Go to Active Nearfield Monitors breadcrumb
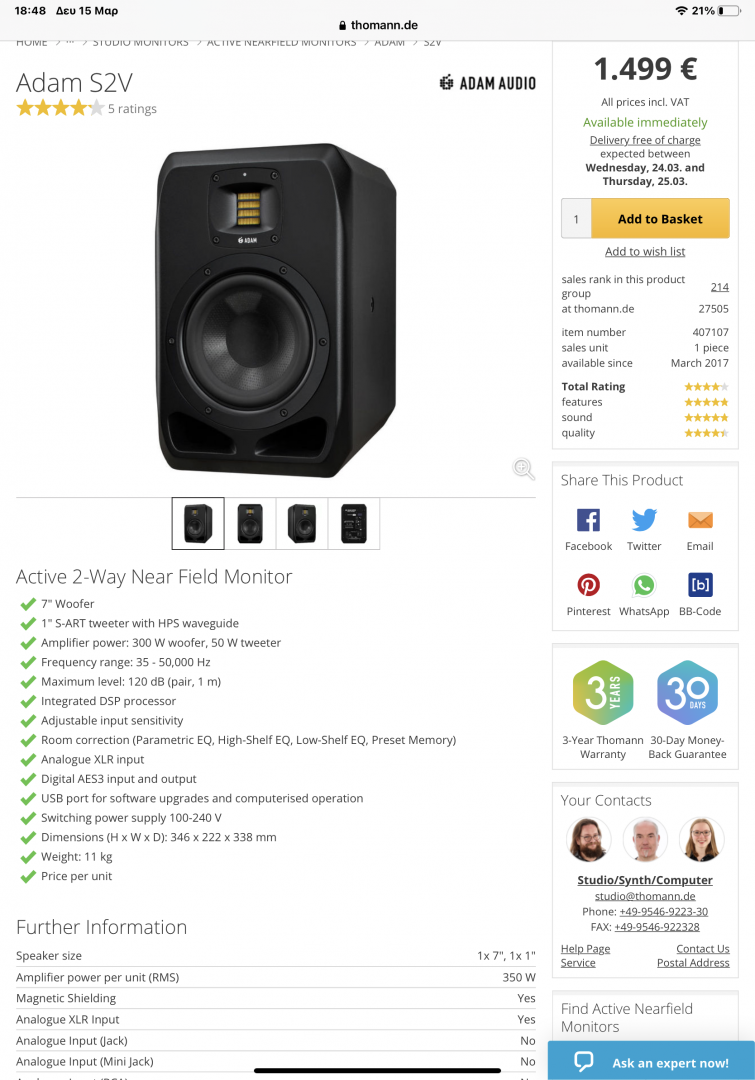 coord(281,42)
